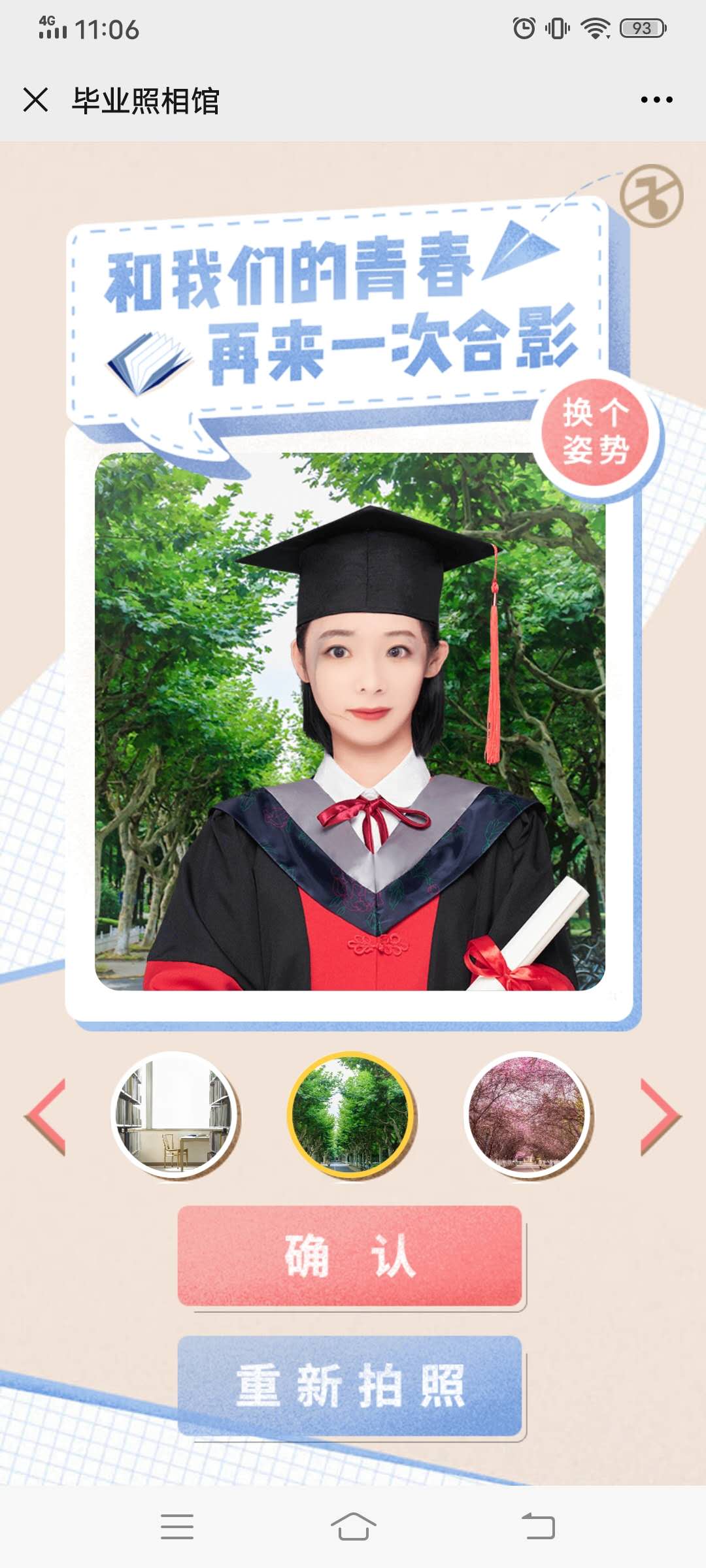Retake the photo with 重新拍照
Image resolution: width=706 pixels, height=1568 pixels.
[x=350, y=1385]
